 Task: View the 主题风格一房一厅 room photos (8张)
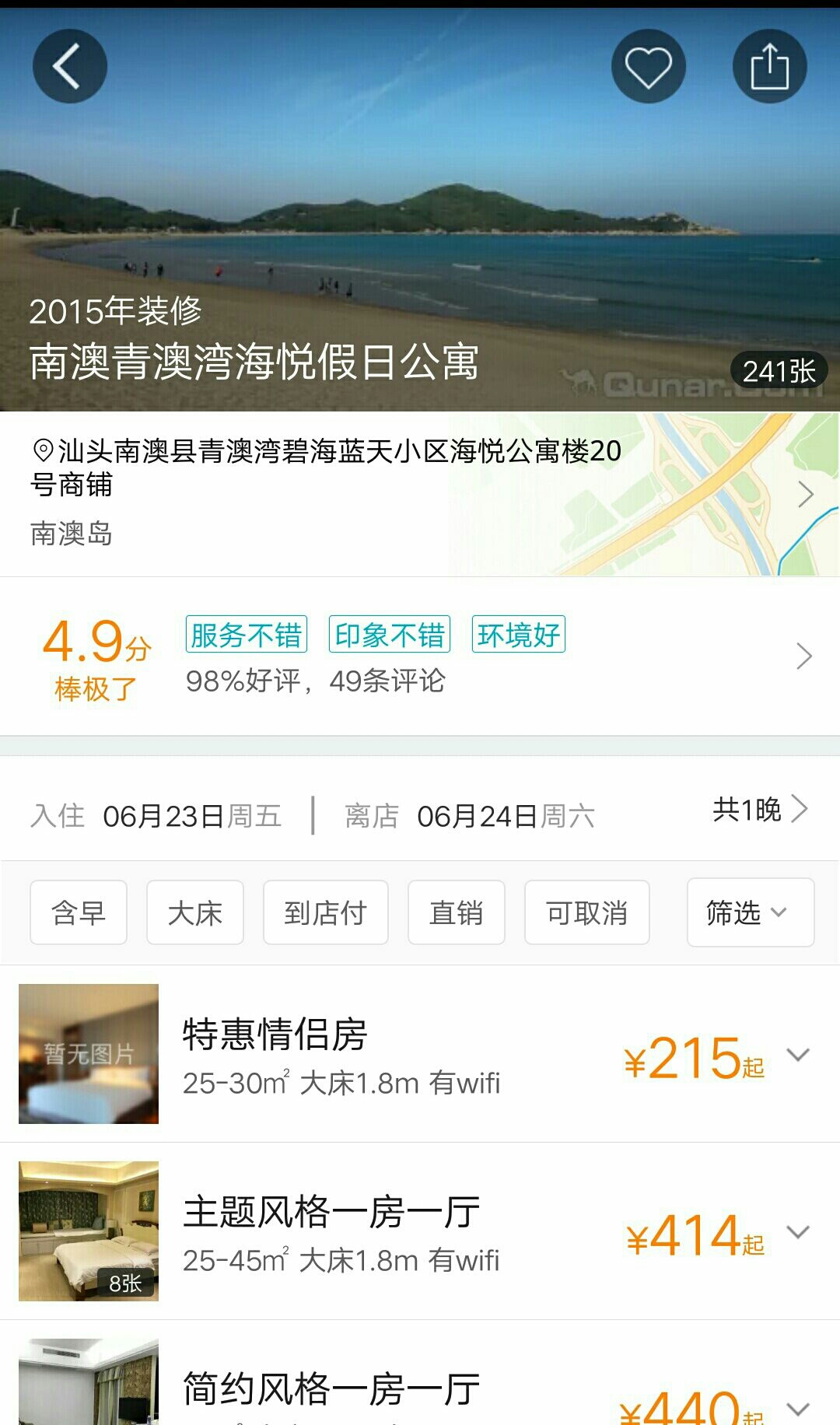coord(89,1231)
